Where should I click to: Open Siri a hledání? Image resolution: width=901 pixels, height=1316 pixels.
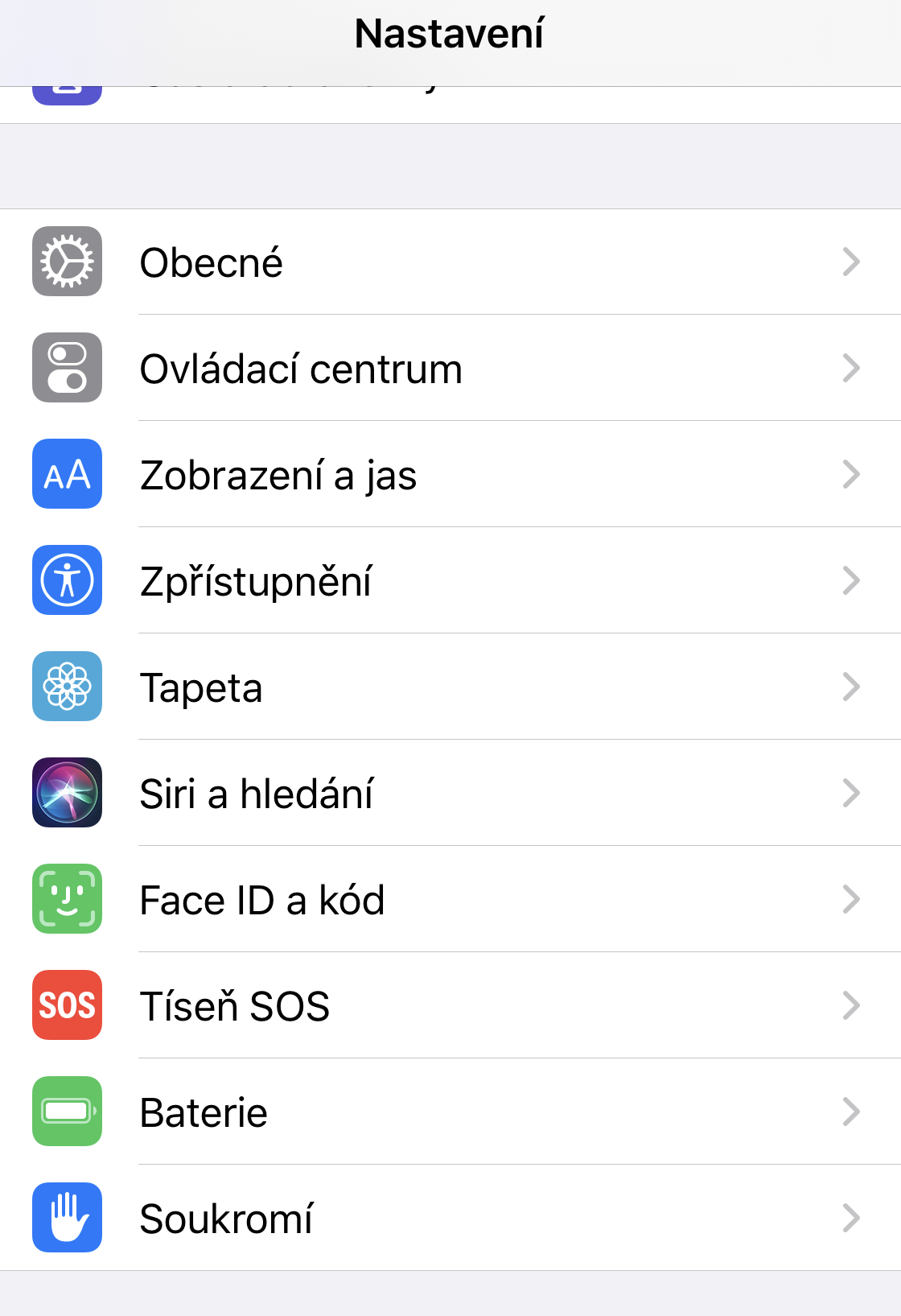[x=450, y=793]
